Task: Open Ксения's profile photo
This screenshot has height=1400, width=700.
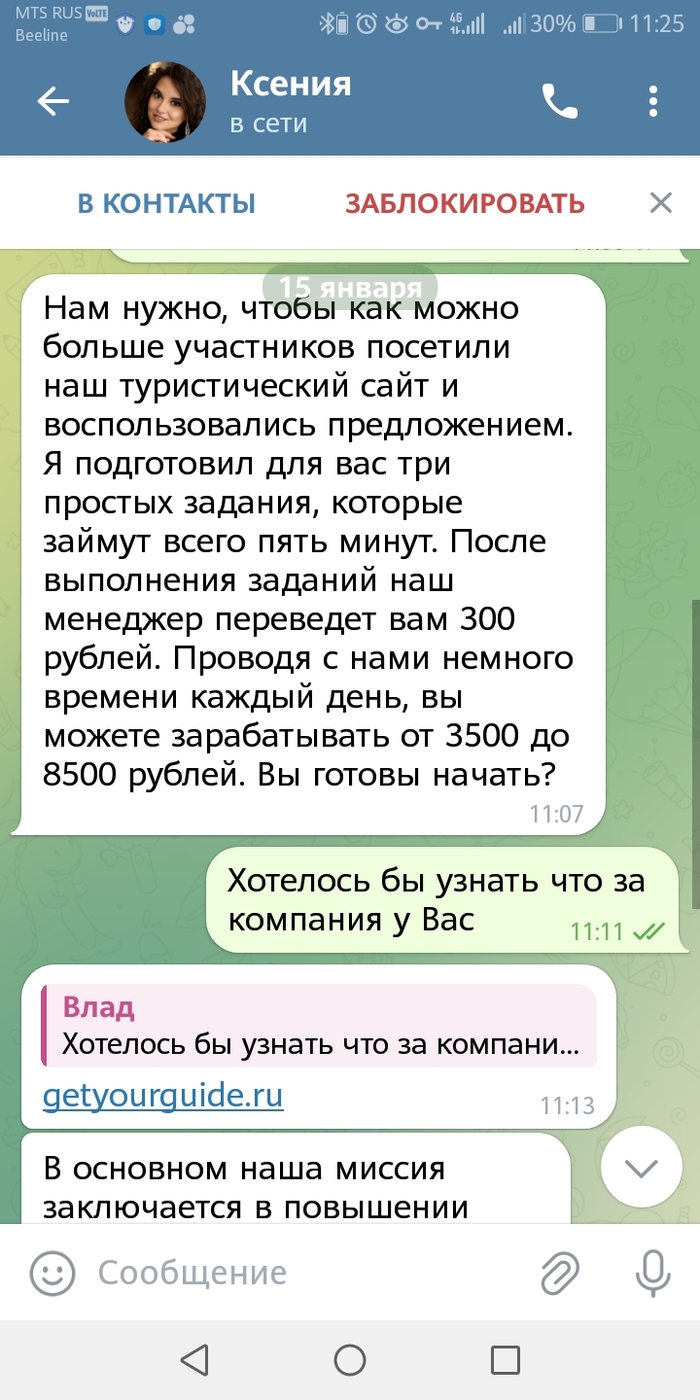Action: pyautogui.click(x=165, y=102)
